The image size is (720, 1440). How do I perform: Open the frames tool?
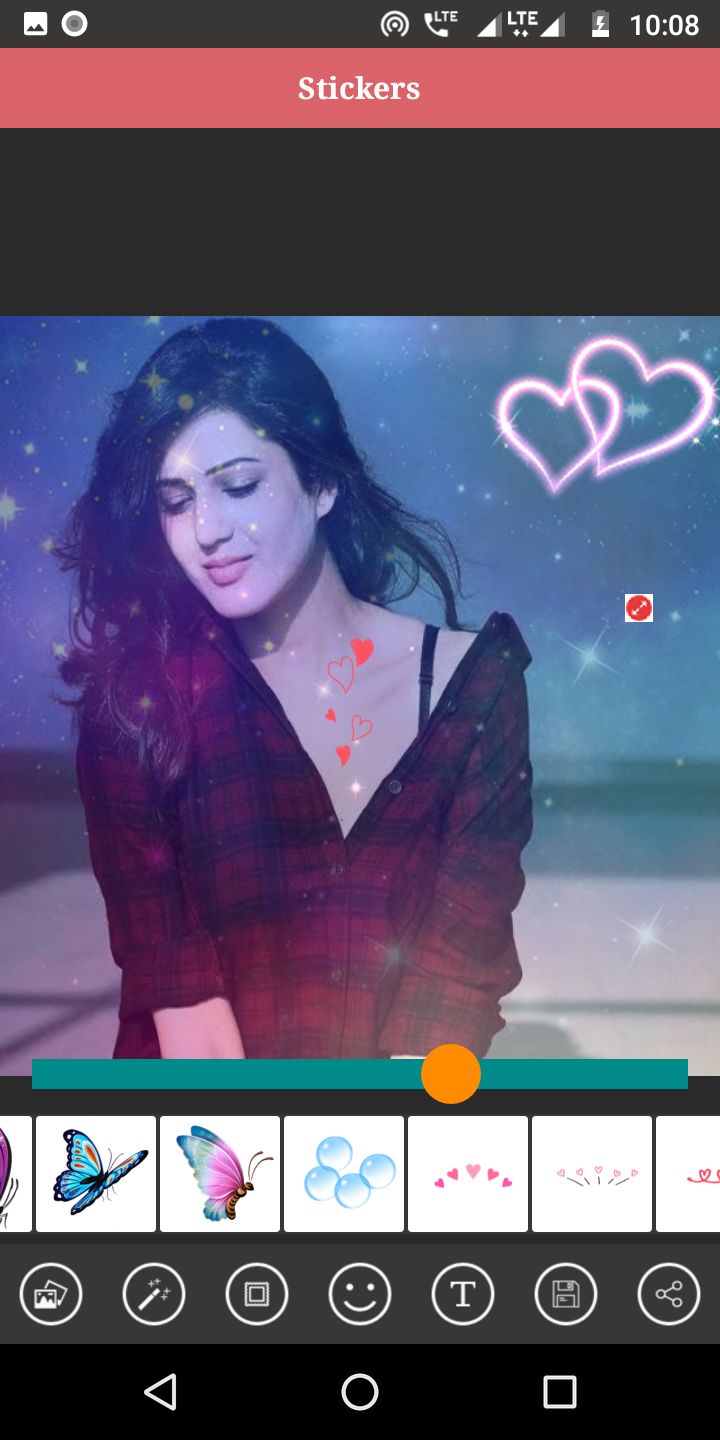(x=257, y=1294)
